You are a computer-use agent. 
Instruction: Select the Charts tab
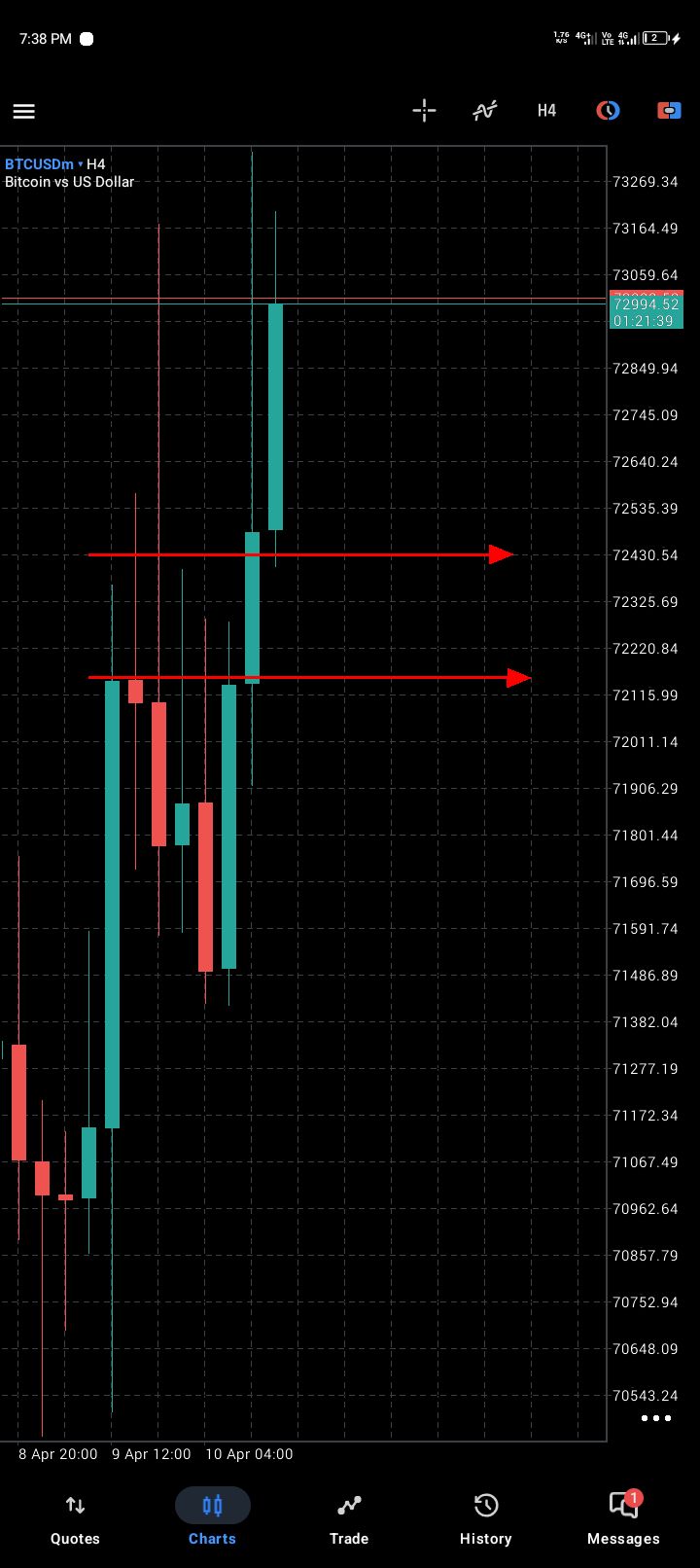[212, 1518]
